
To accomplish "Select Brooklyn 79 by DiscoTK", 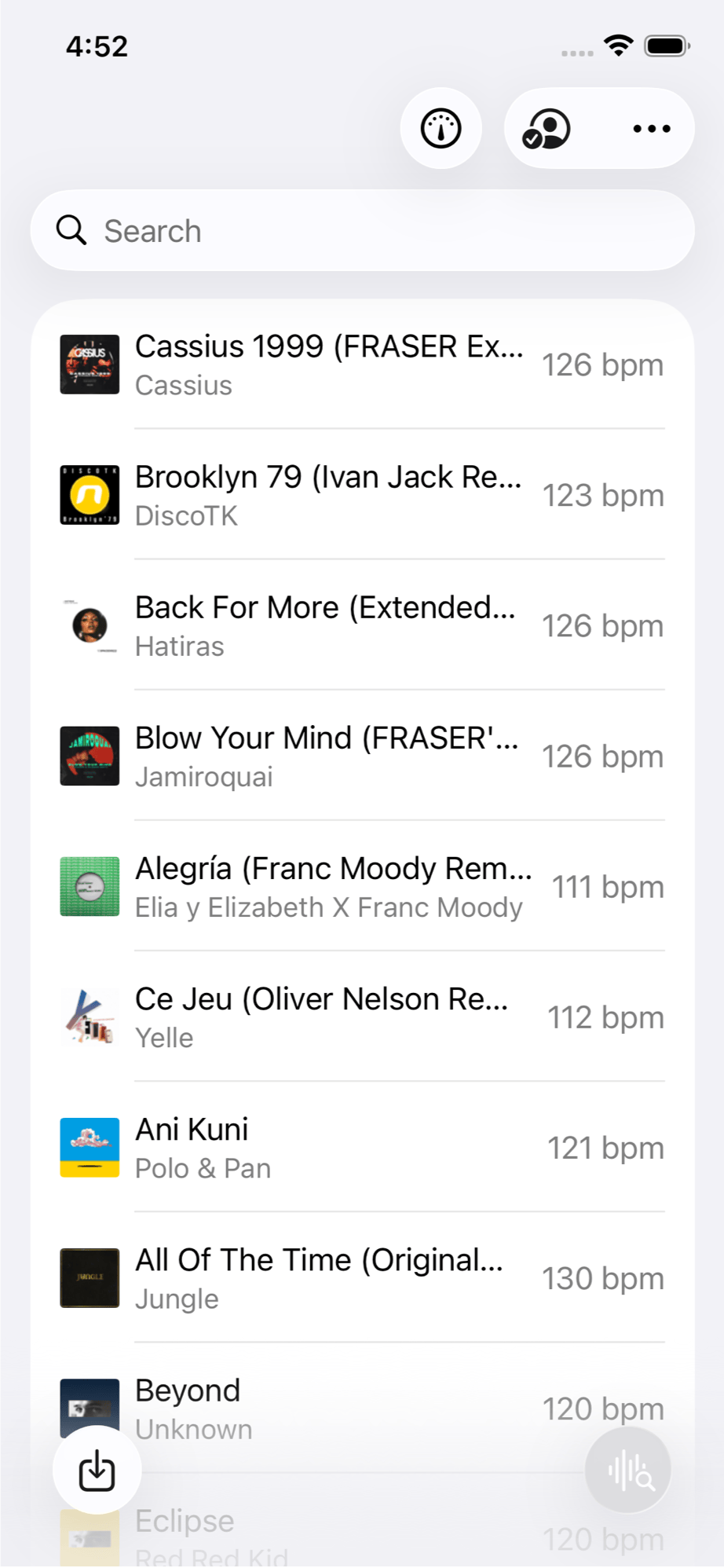I will 362,496.
